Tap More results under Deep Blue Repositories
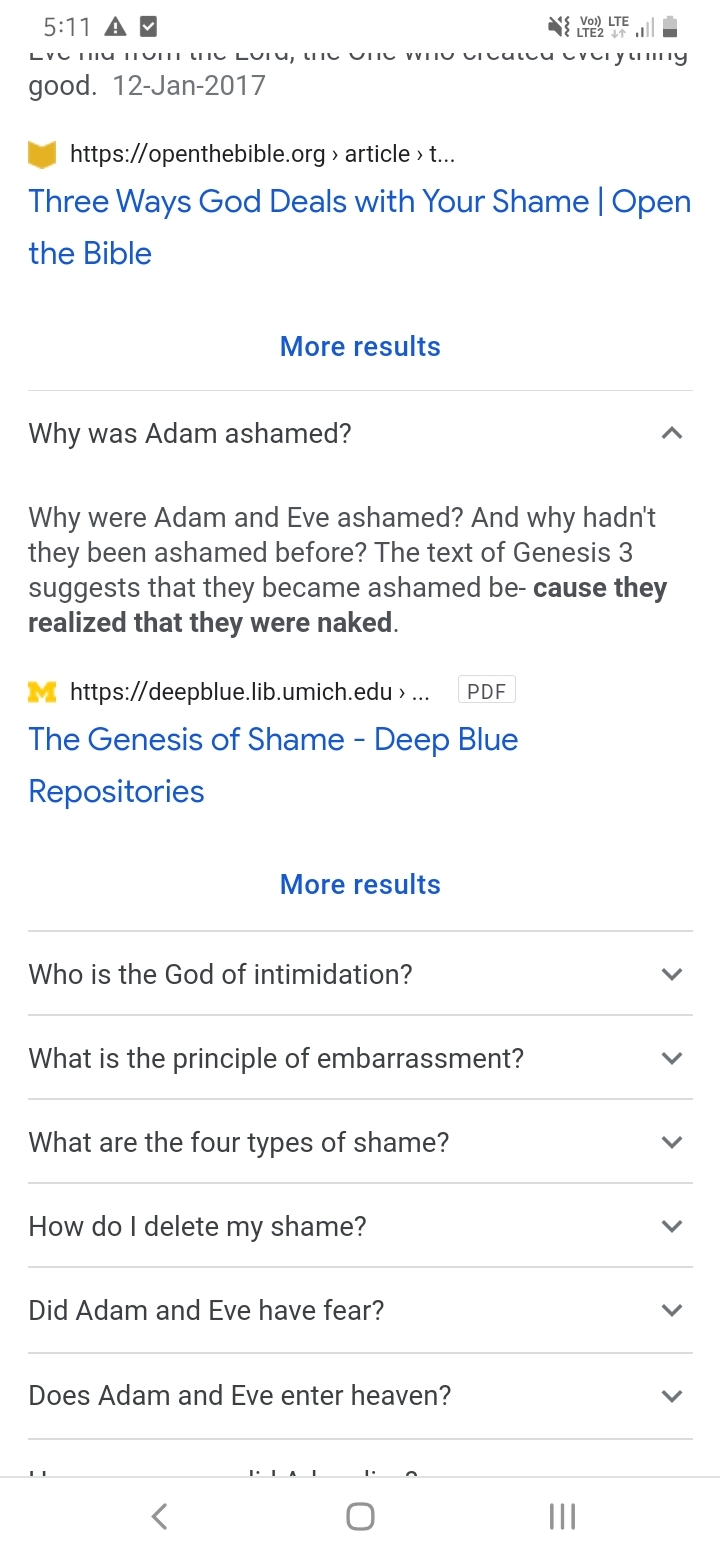 click(360, 885)
